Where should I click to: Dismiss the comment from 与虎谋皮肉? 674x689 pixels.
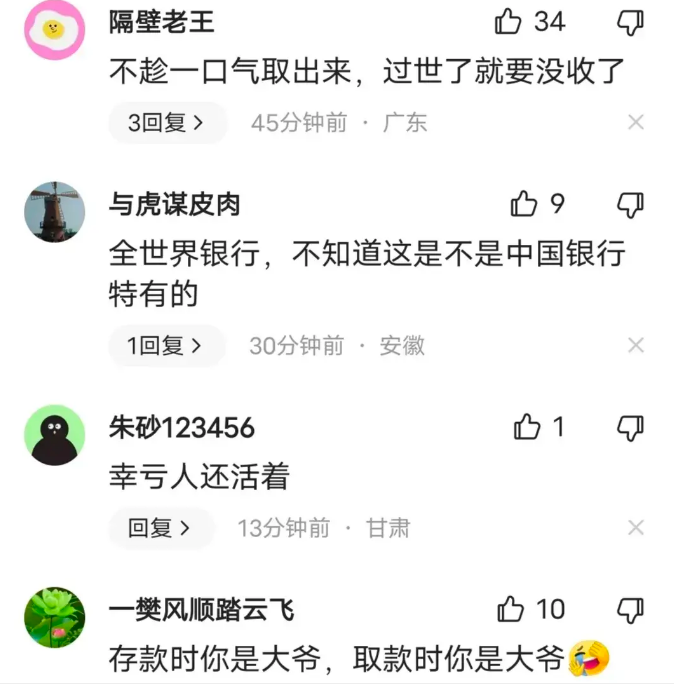click(x=636, y=346)
